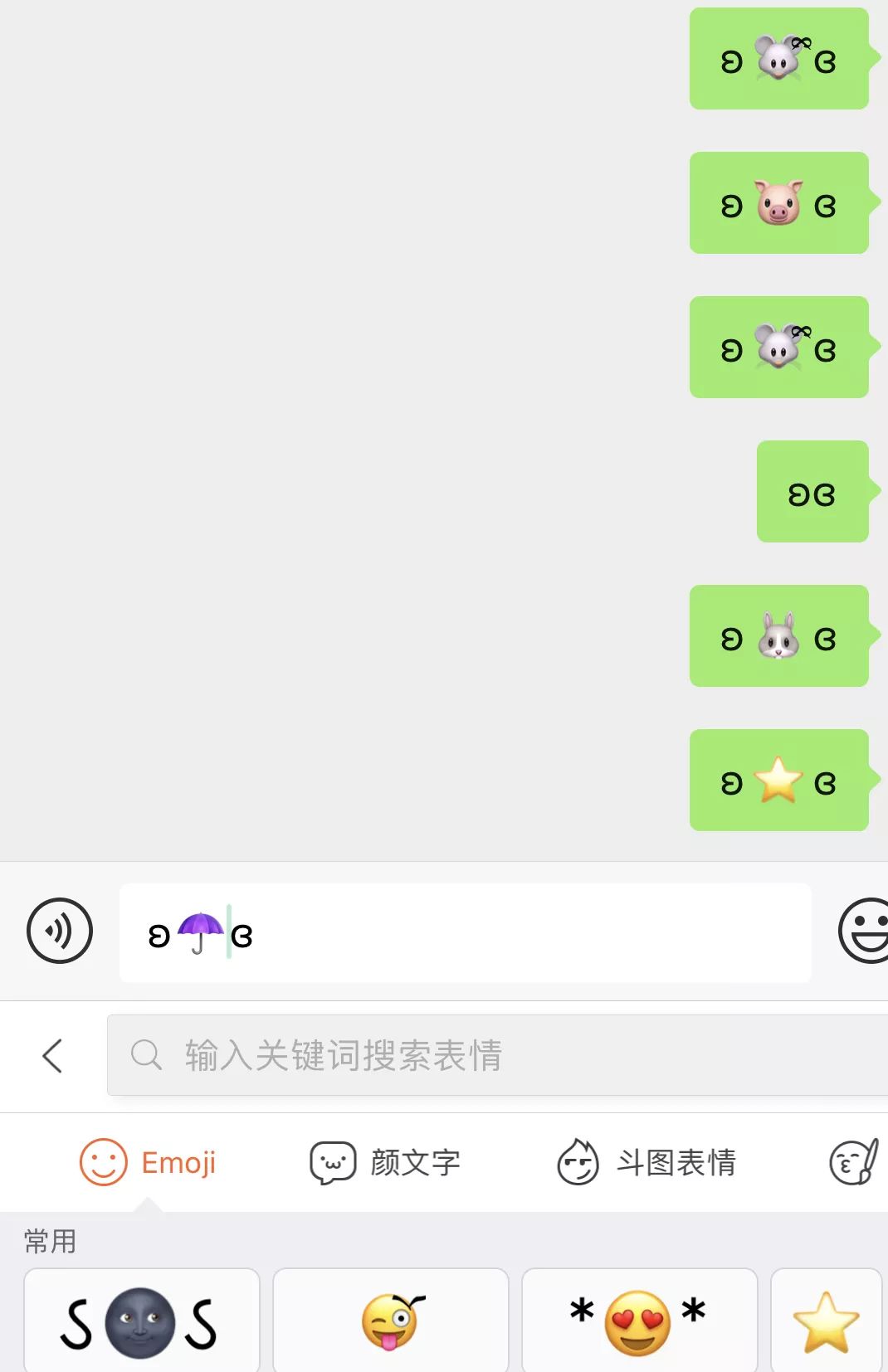Screen dimensions: 888x1372
Task: Click the search magnifier icon
Action: 146,1055
